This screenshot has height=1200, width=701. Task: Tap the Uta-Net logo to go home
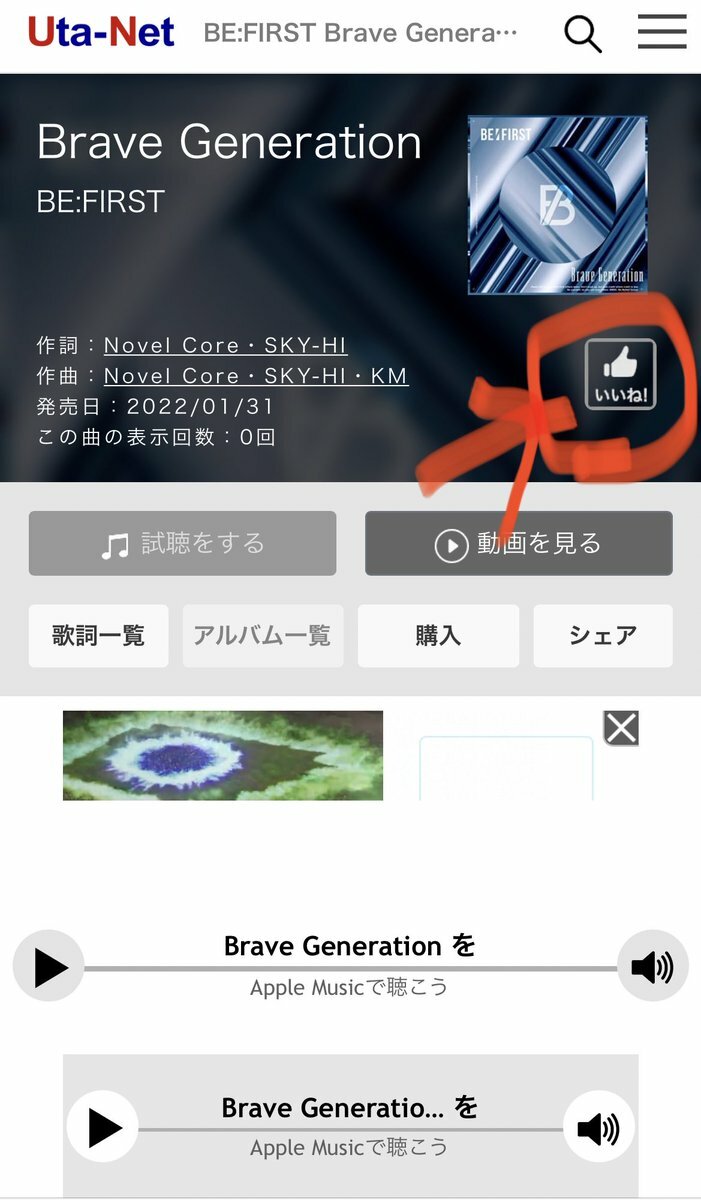(101, 33)
